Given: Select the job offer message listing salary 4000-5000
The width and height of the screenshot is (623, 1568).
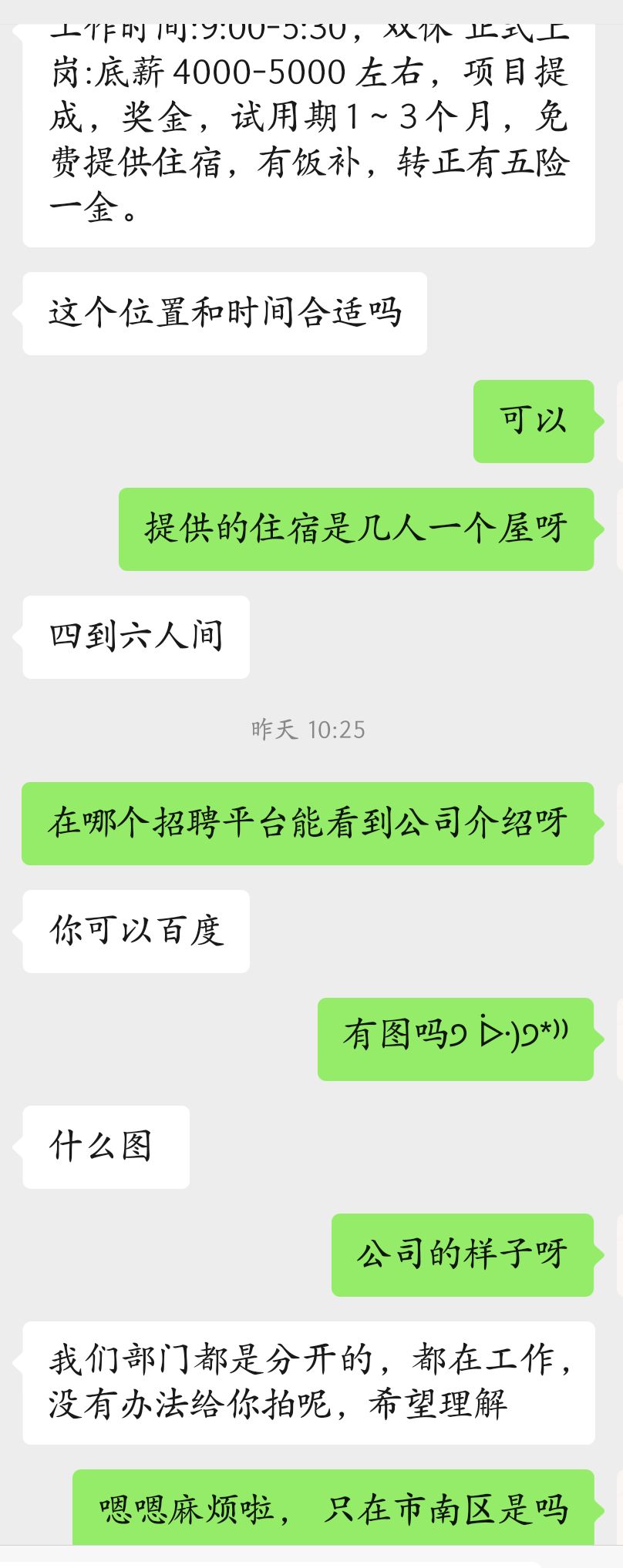Looking at the screenshot, I should click(x=308, y=123).
